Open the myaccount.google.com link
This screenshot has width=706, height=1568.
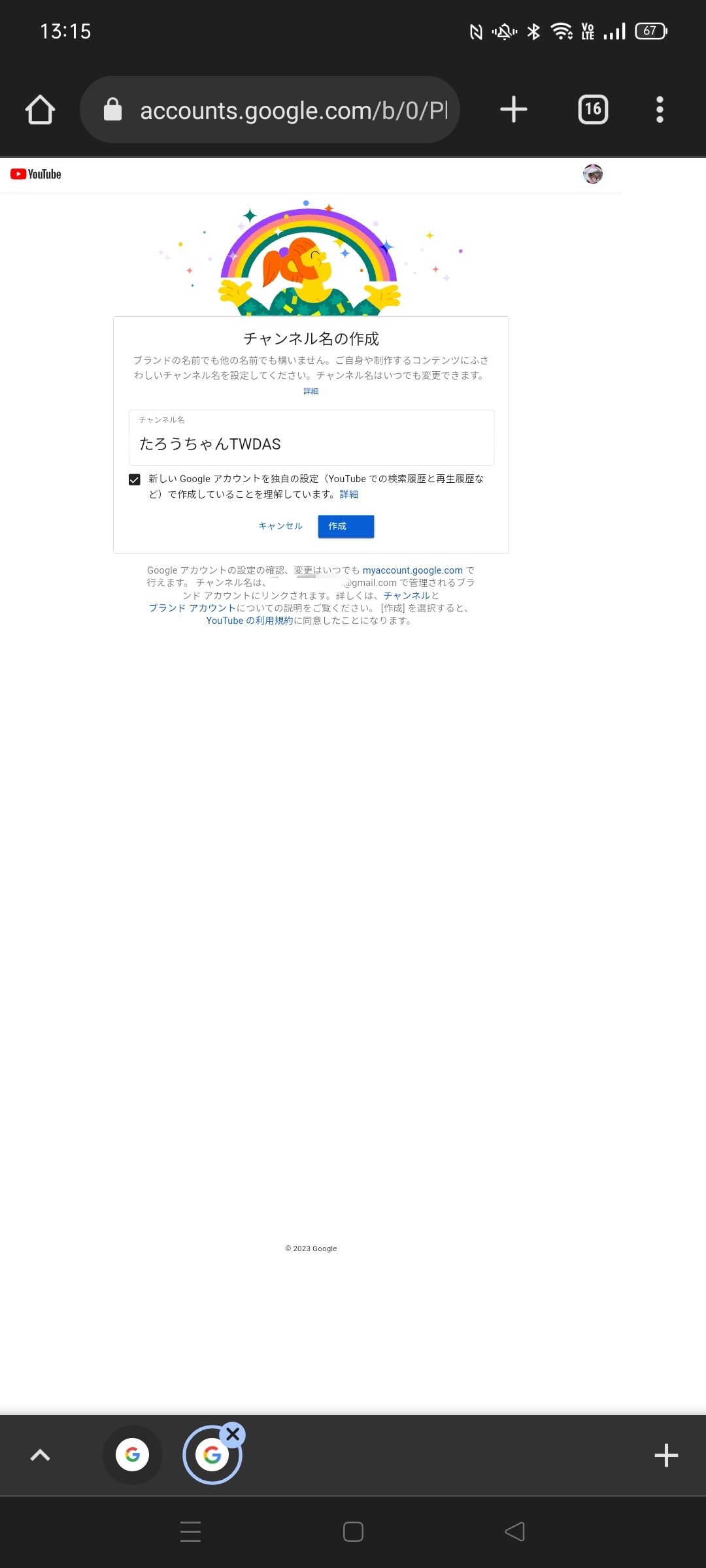pyautogui.click(x=412, y=570)
